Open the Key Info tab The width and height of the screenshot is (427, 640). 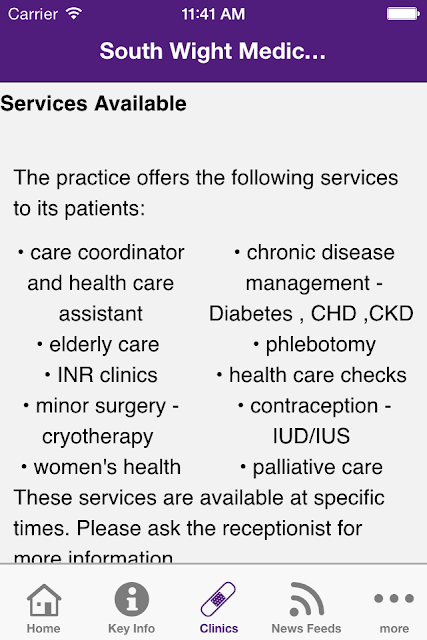(x=131, y=608)
